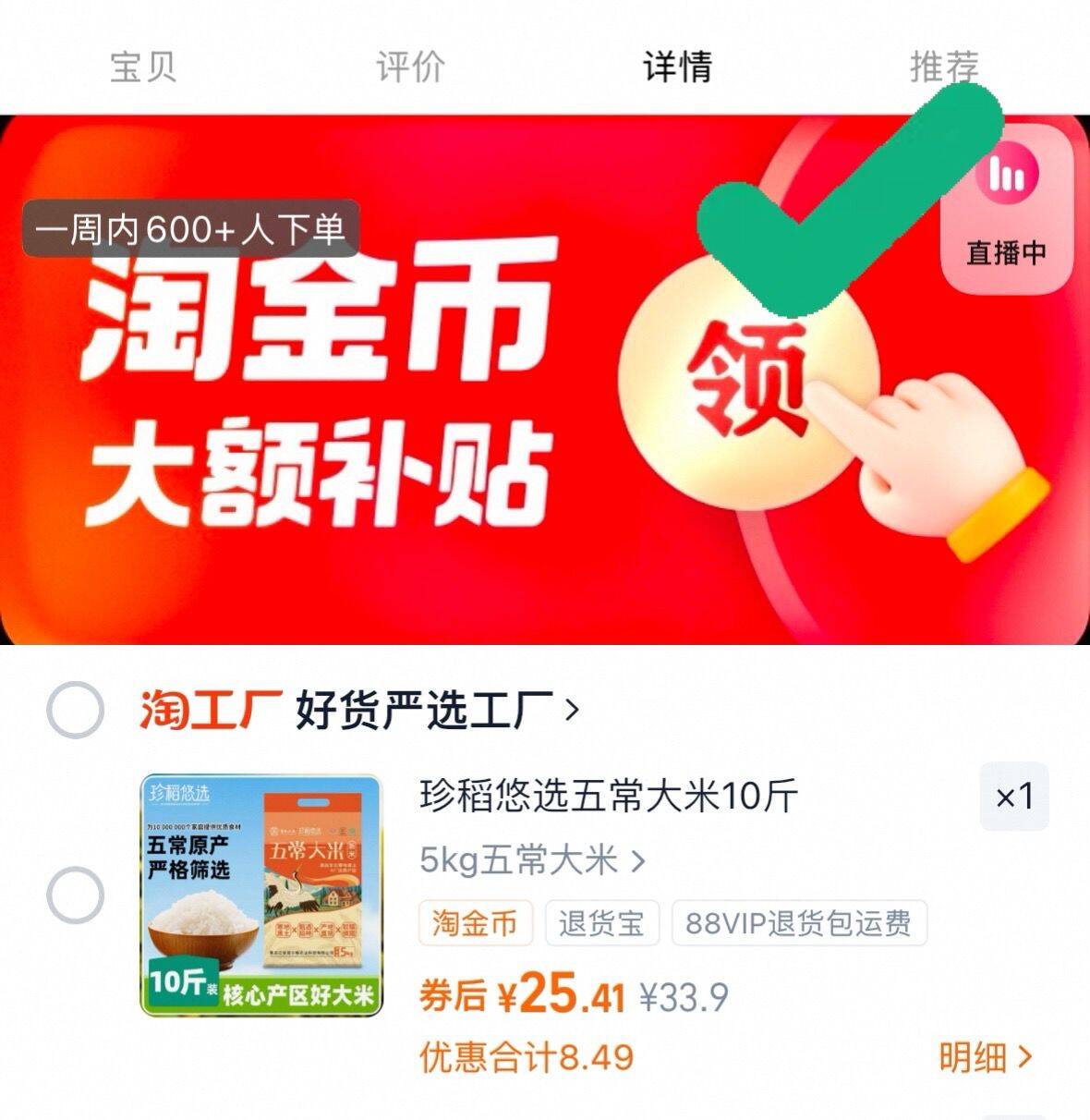
Task: Adjust the ×1 quantity for the rice
Action: tap(1013, 797)
